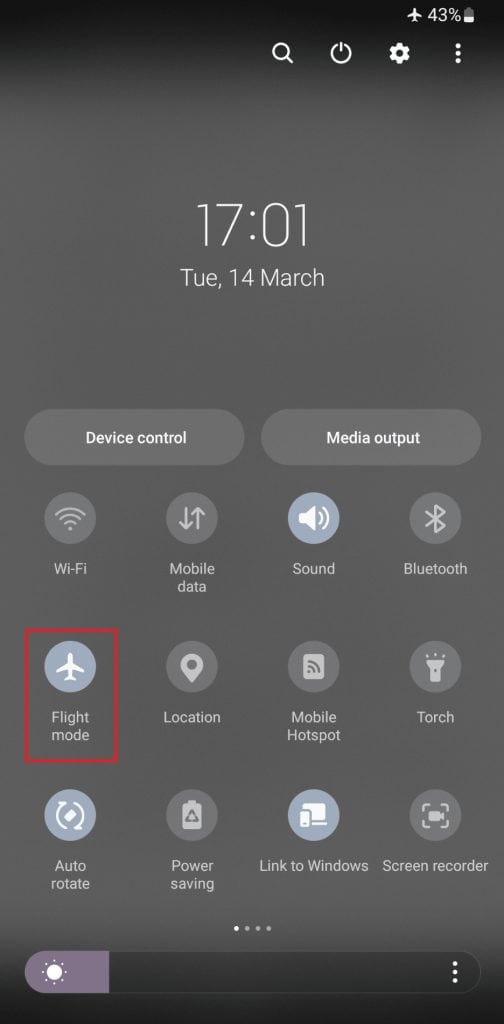504x1024 pixels.
Task: Toggle Auto rotate off
Action: [70, 815]
